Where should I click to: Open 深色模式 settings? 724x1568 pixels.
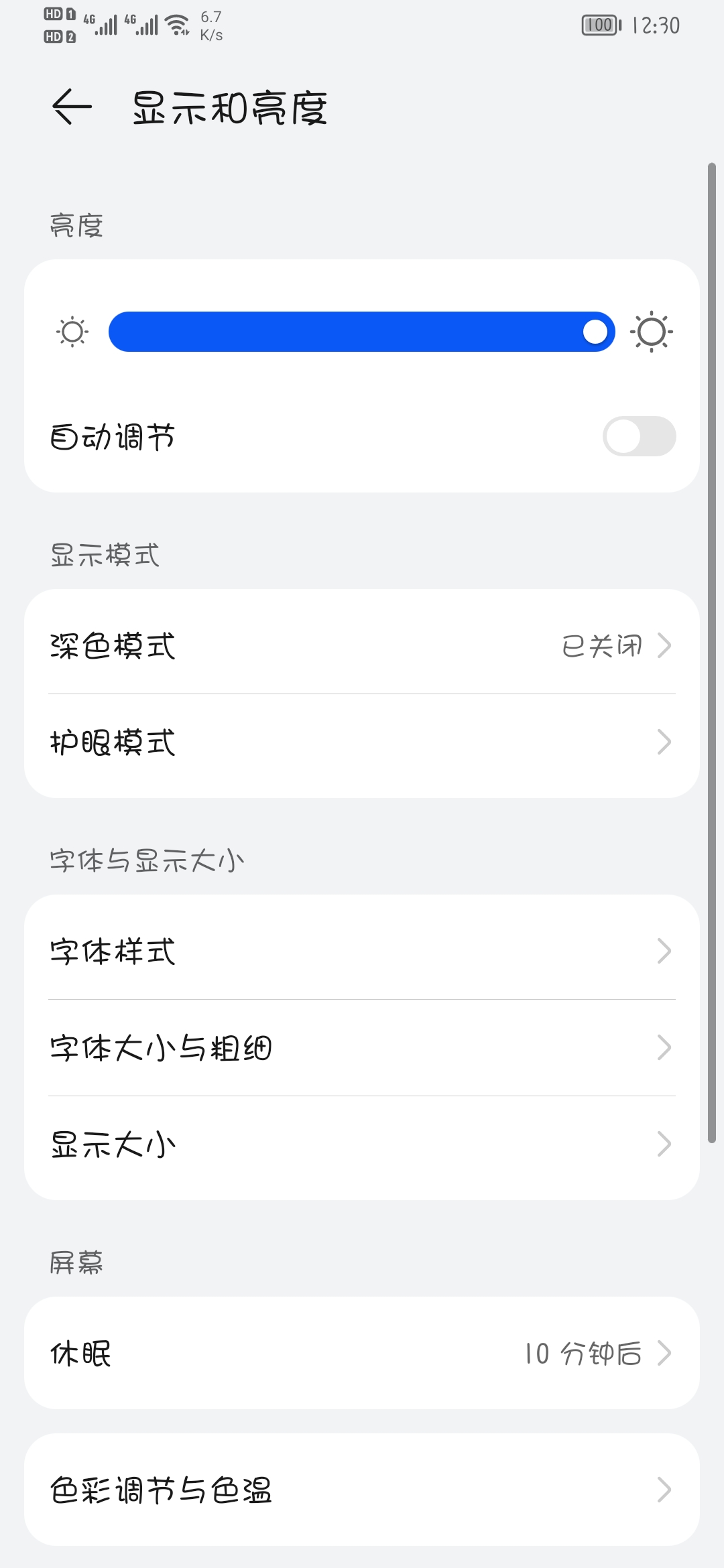point(362,645)
